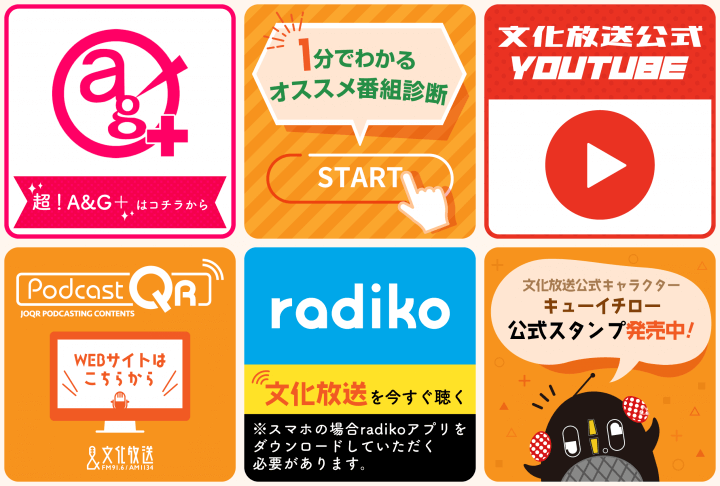The height and width of the screenshot is (486, 720).
Task: Open the Podcast QR website tile
Action: click(120, 364)
